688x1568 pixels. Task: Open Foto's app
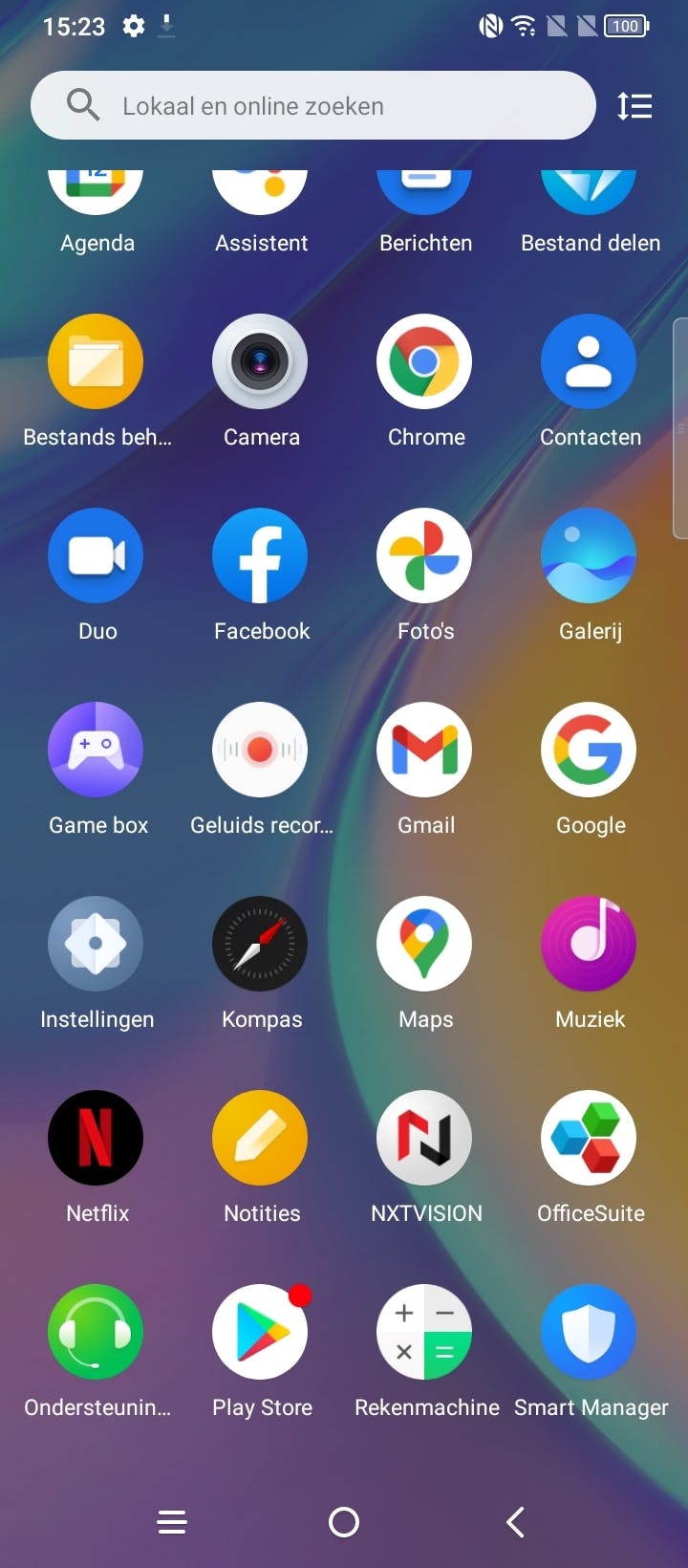click(x=424, y=556)
